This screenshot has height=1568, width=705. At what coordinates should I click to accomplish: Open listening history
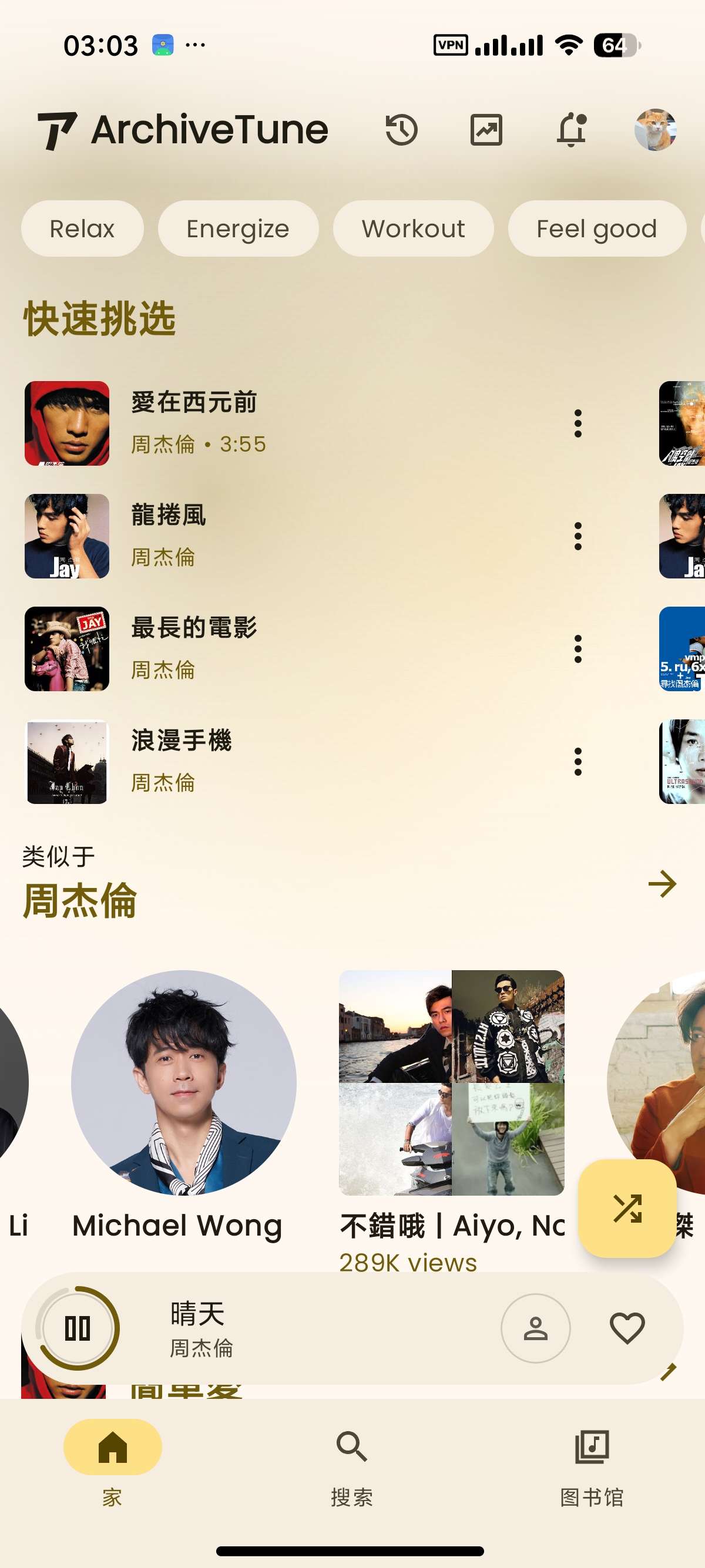[x=402, y=130]
